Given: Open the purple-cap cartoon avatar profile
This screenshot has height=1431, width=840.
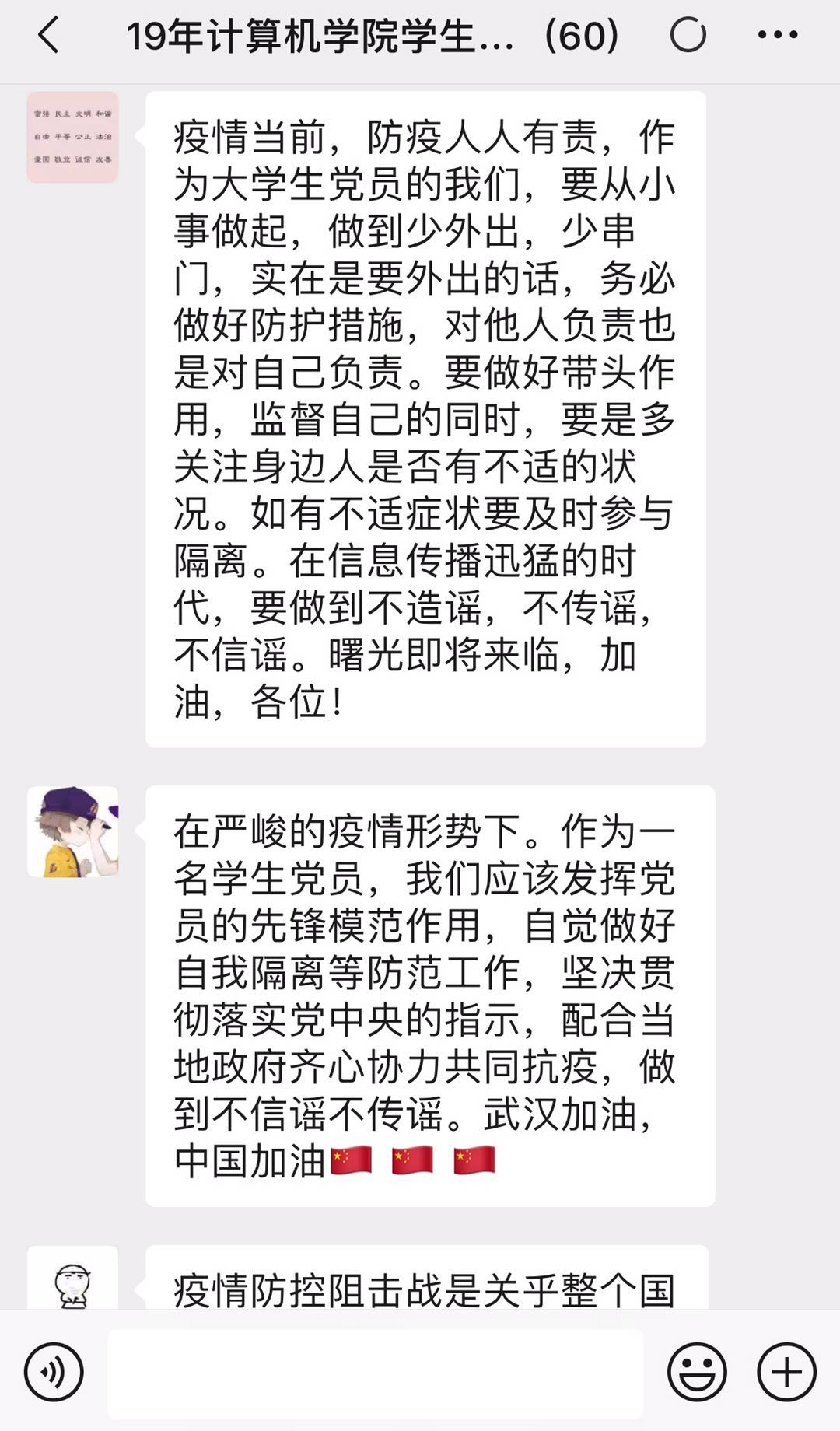Looking at the screenshot, I should [73, 831].
